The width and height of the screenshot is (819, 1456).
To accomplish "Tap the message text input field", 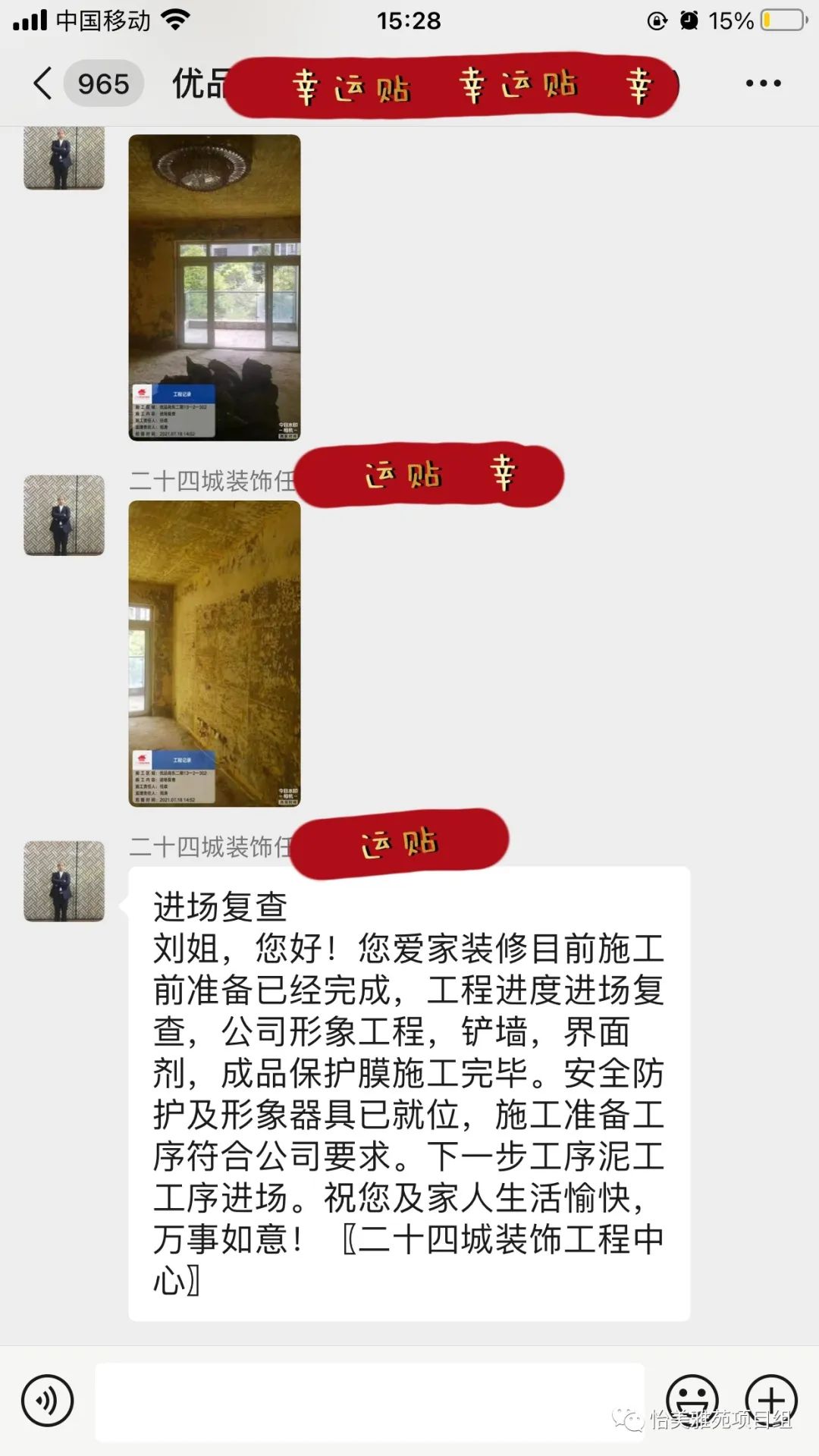I will point(369,1401).
